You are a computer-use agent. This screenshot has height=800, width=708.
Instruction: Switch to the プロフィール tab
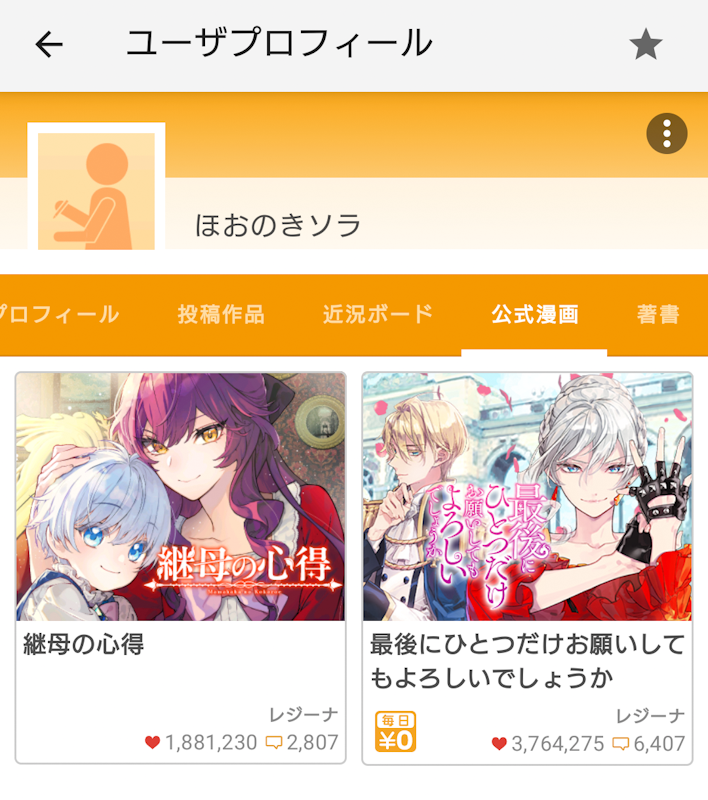click(60, 314)
